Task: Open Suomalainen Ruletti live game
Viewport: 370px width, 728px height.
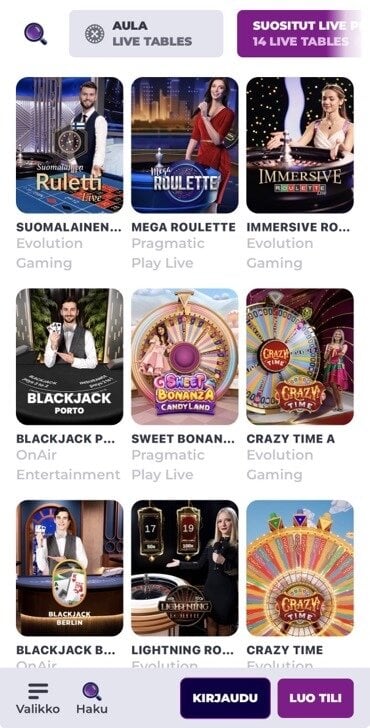Action: tap(70, 145)
